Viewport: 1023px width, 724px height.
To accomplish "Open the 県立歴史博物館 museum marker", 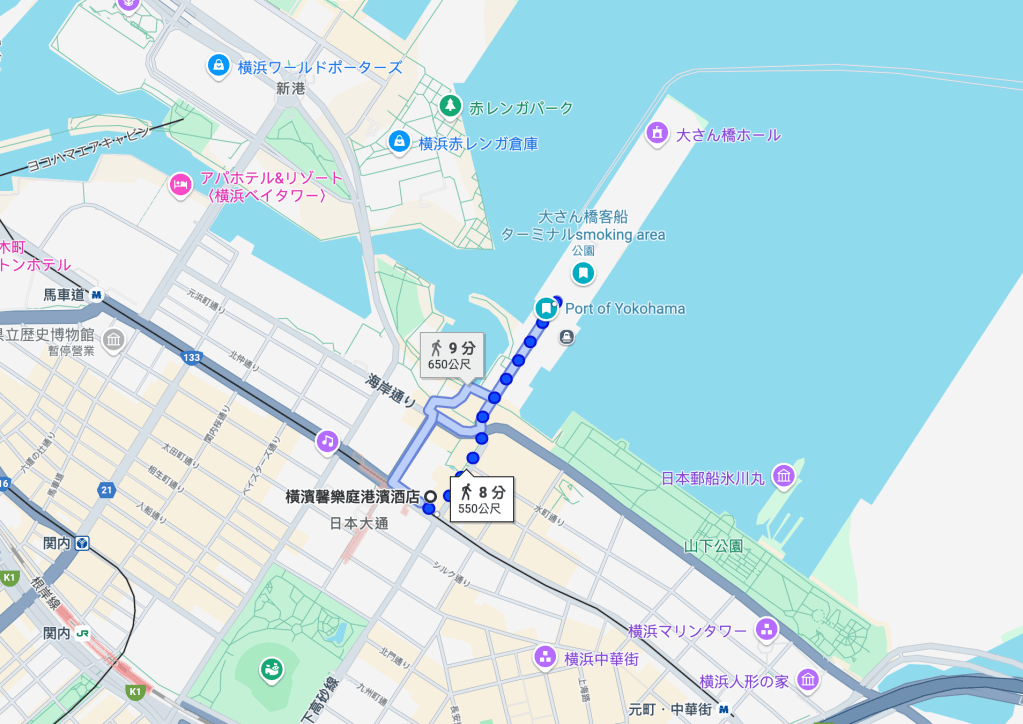I will (114, 340).
